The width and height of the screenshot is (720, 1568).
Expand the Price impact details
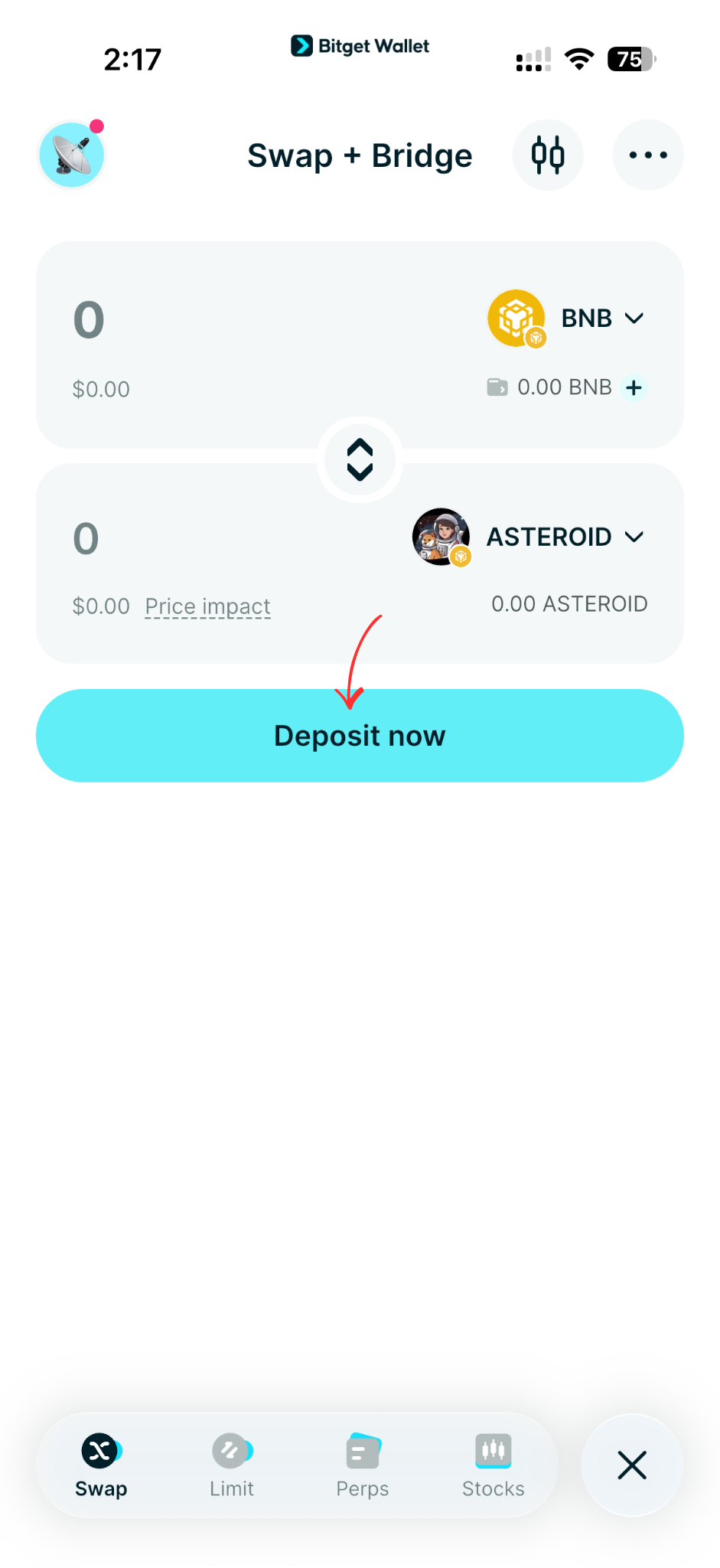point(207,606)
